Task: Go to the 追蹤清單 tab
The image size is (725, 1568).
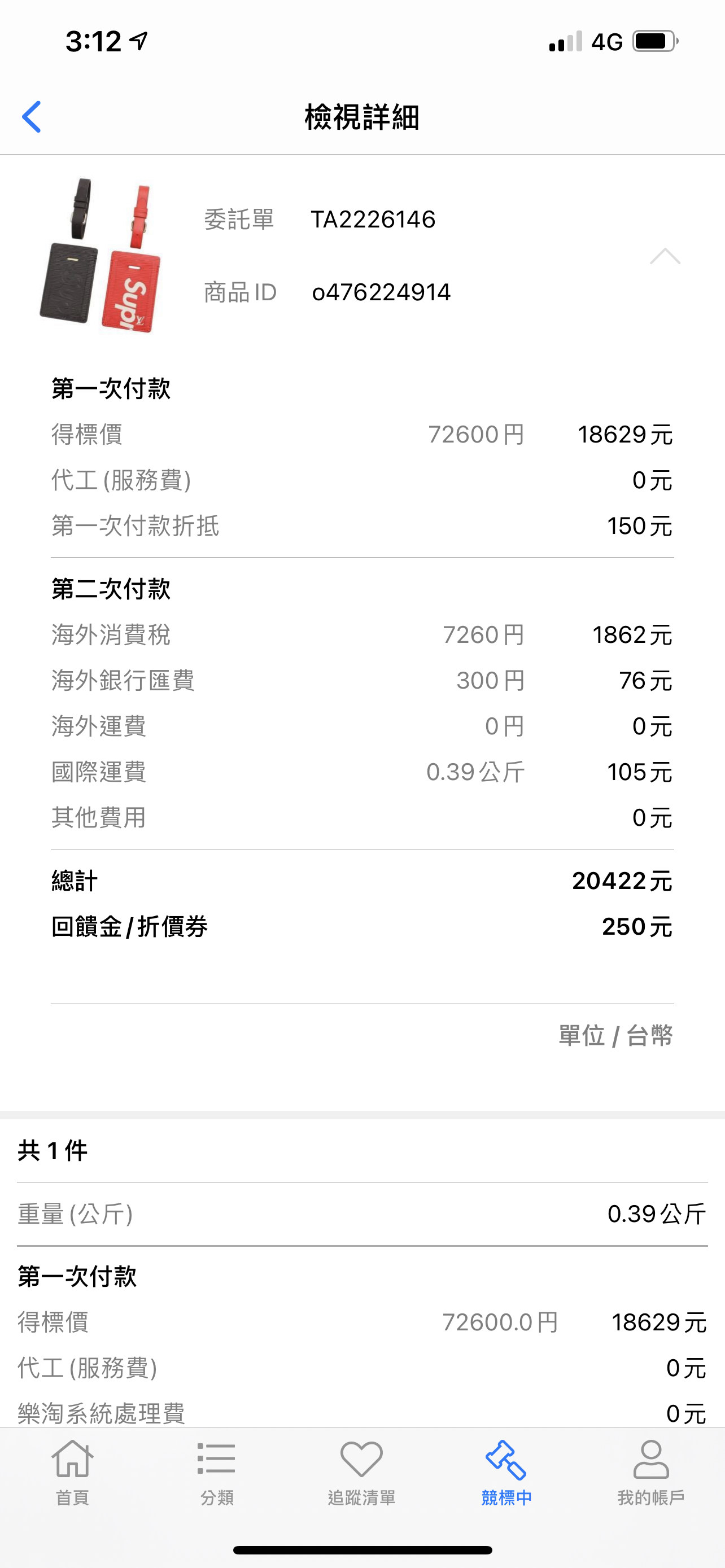Action: coord(361,1472)
